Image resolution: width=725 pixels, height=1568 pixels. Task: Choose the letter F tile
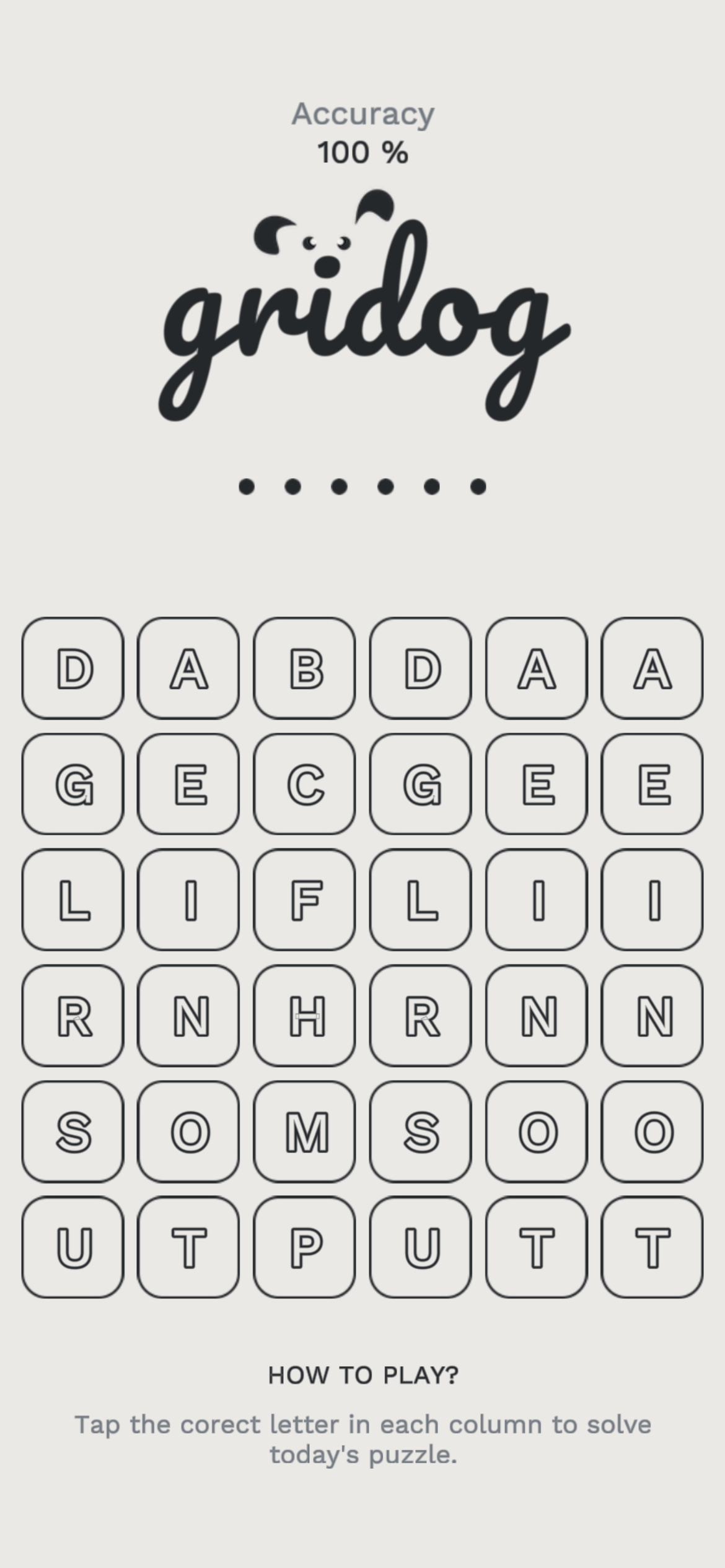click(304, 900)
